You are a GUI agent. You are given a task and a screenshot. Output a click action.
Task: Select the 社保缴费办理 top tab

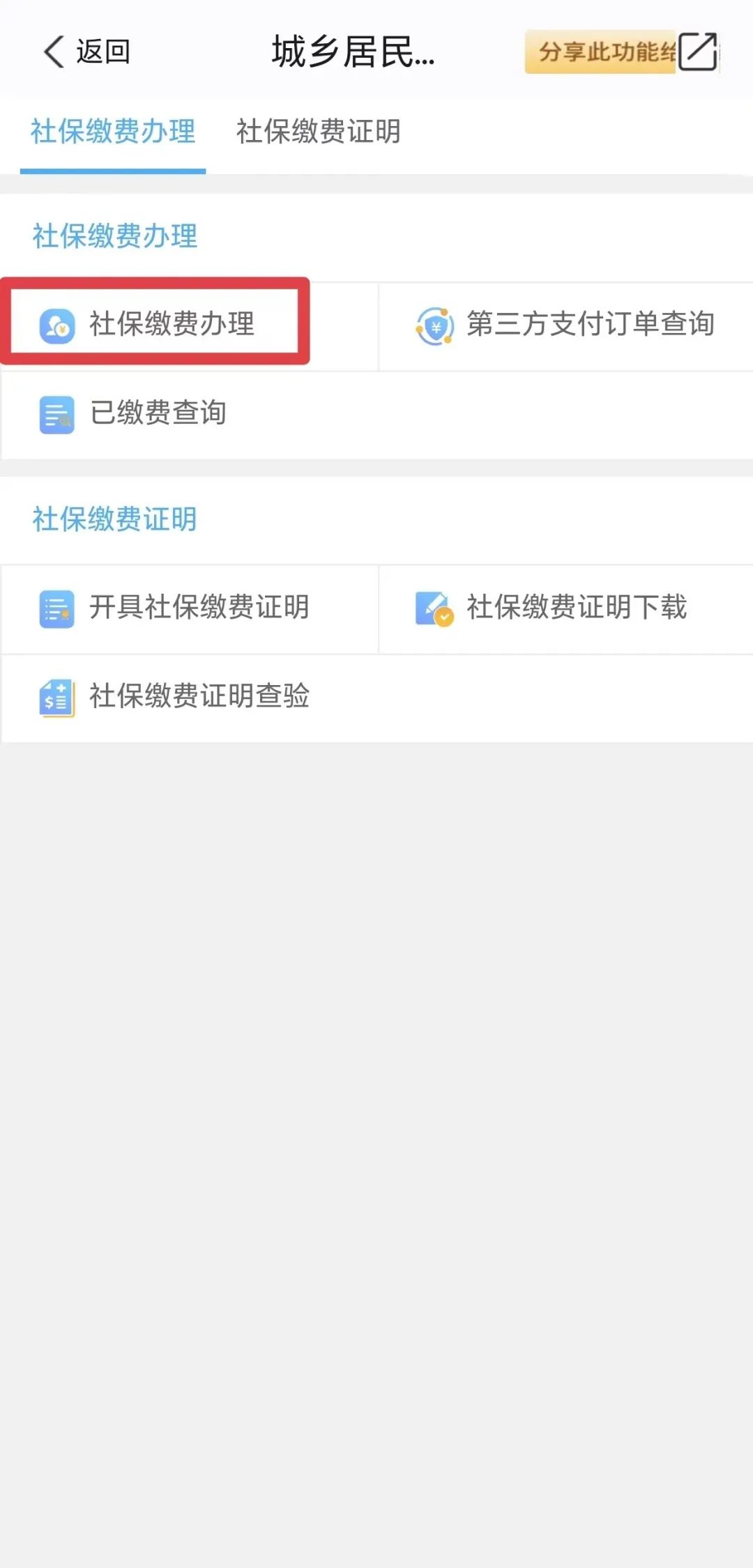point(113,131)
